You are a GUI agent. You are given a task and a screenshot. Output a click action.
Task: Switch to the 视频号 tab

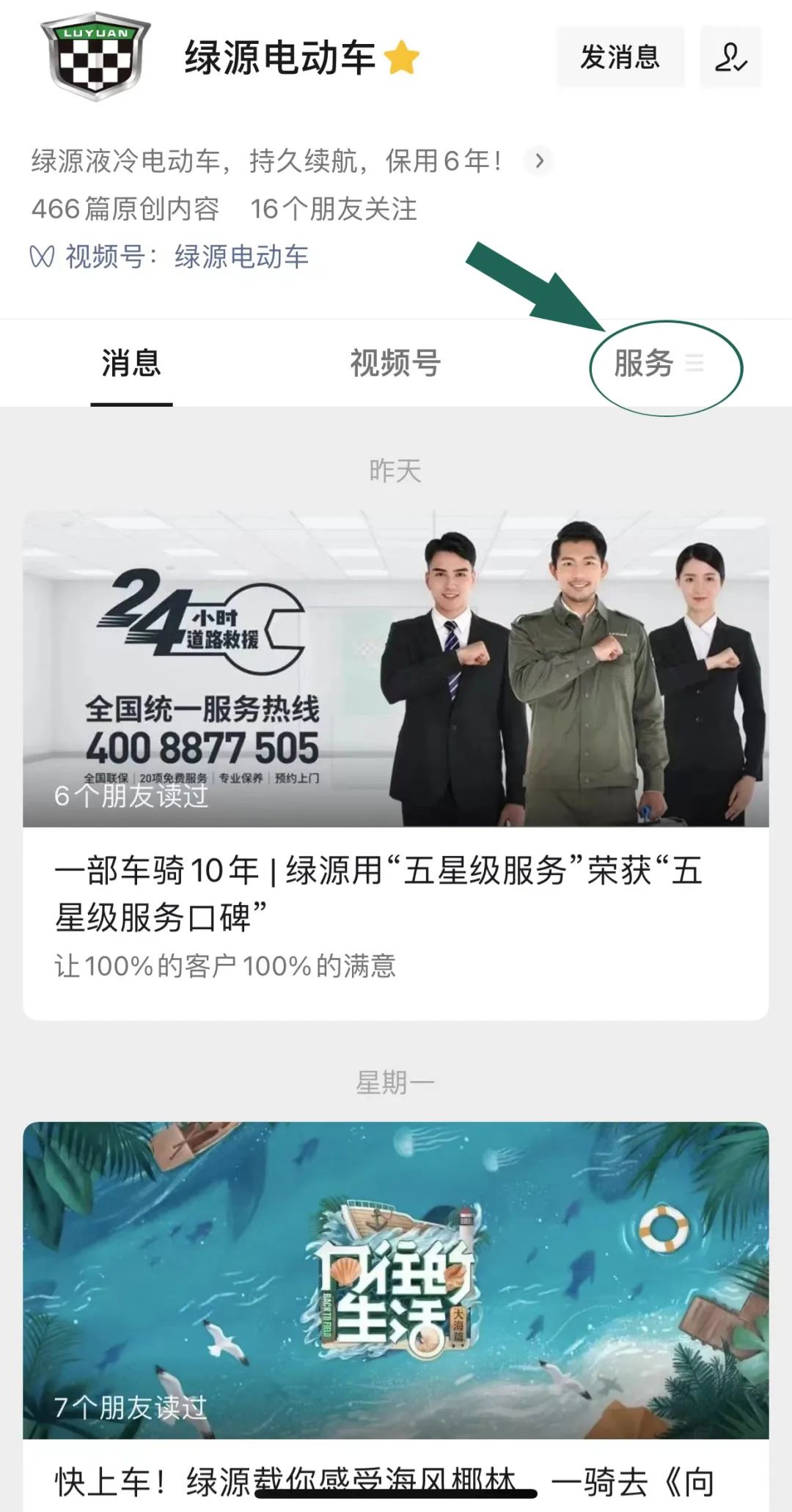[395, 364]
